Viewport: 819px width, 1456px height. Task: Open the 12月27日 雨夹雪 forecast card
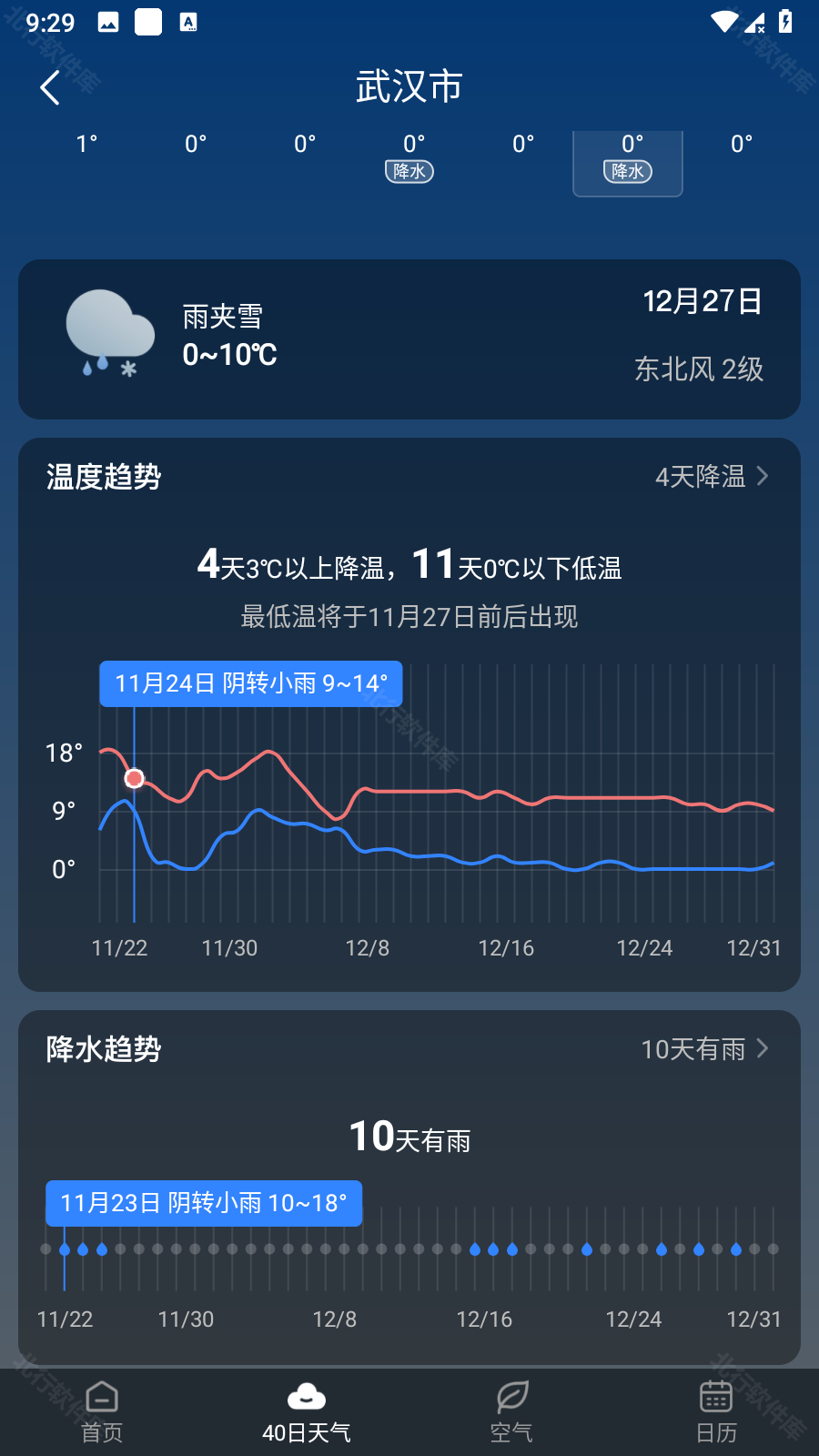click(409, 339)
